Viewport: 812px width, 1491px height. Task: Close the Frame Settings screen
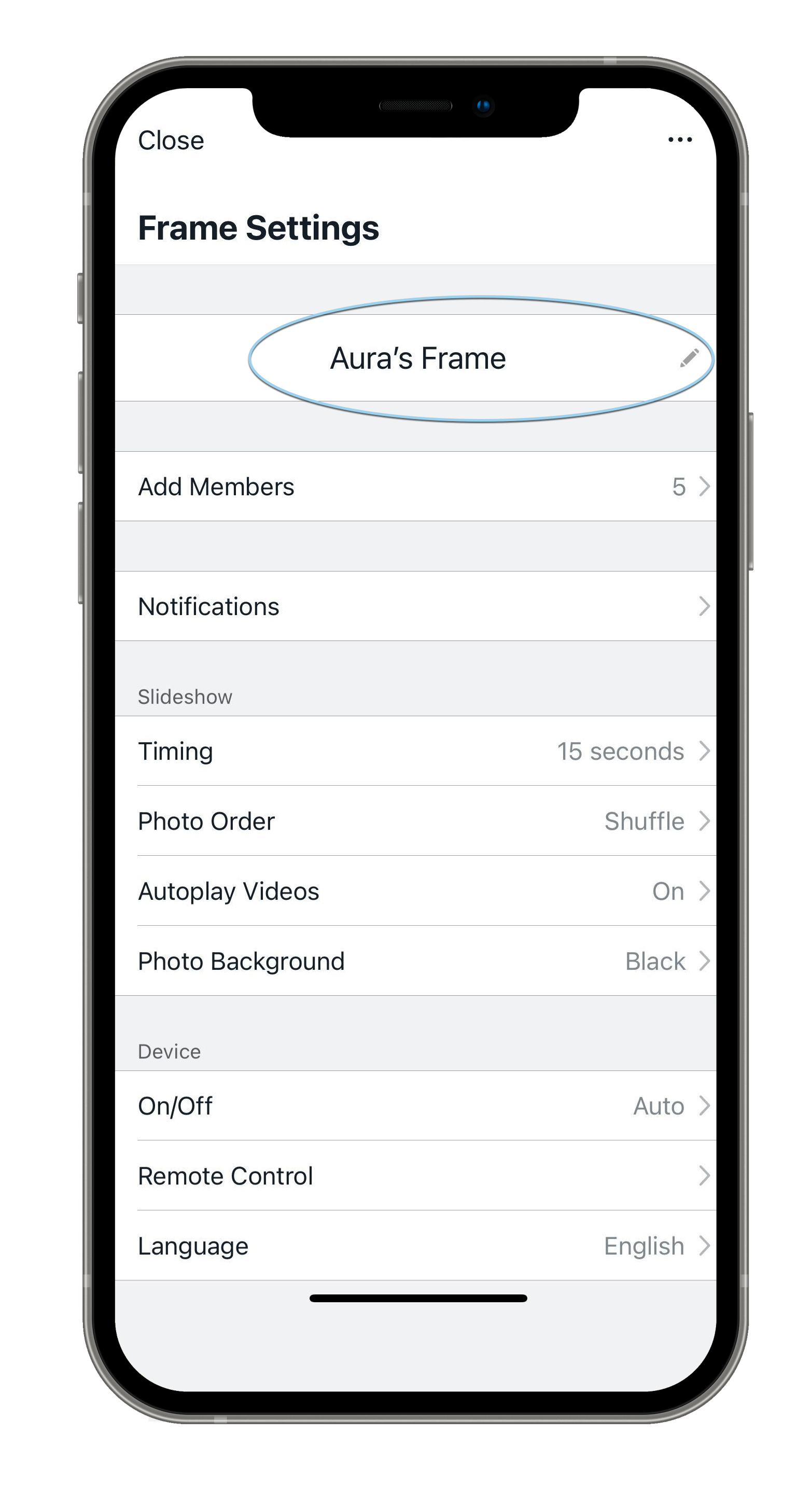coord(171,141)
